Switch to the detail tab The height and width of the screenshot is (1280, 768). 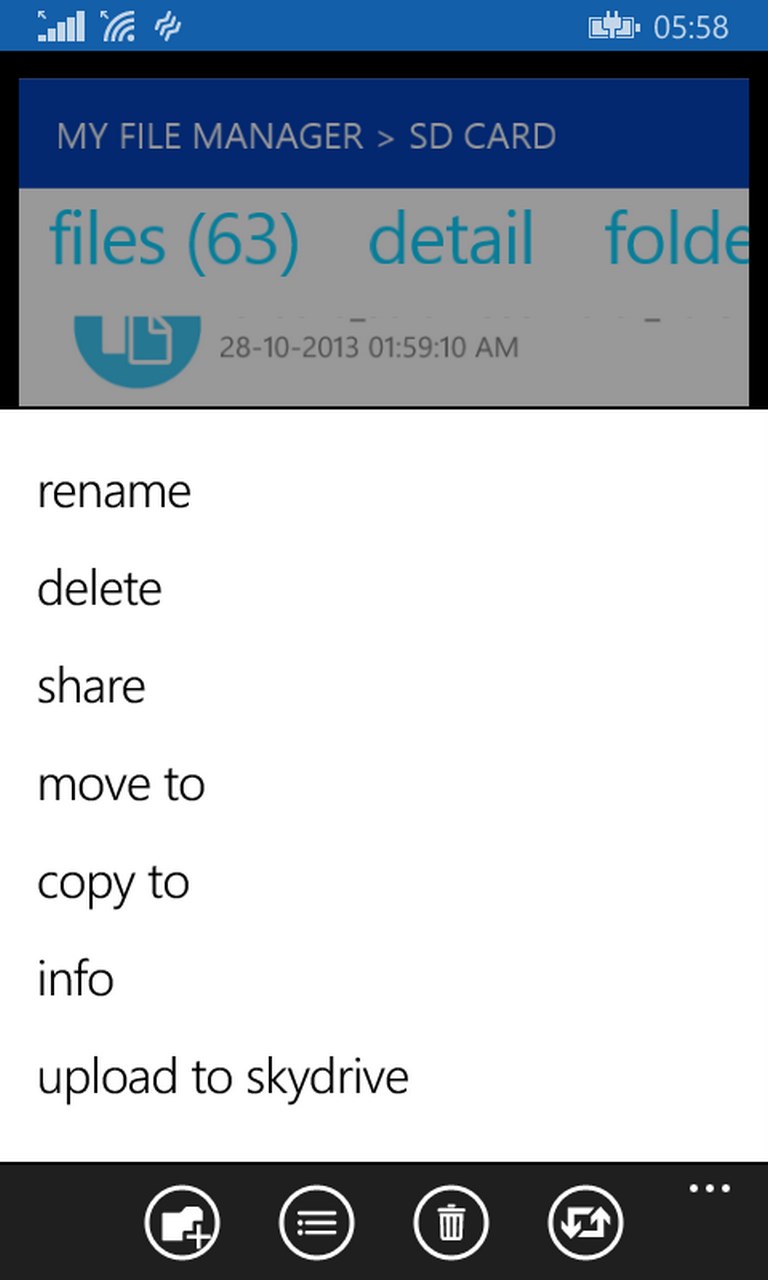[451, 240]
